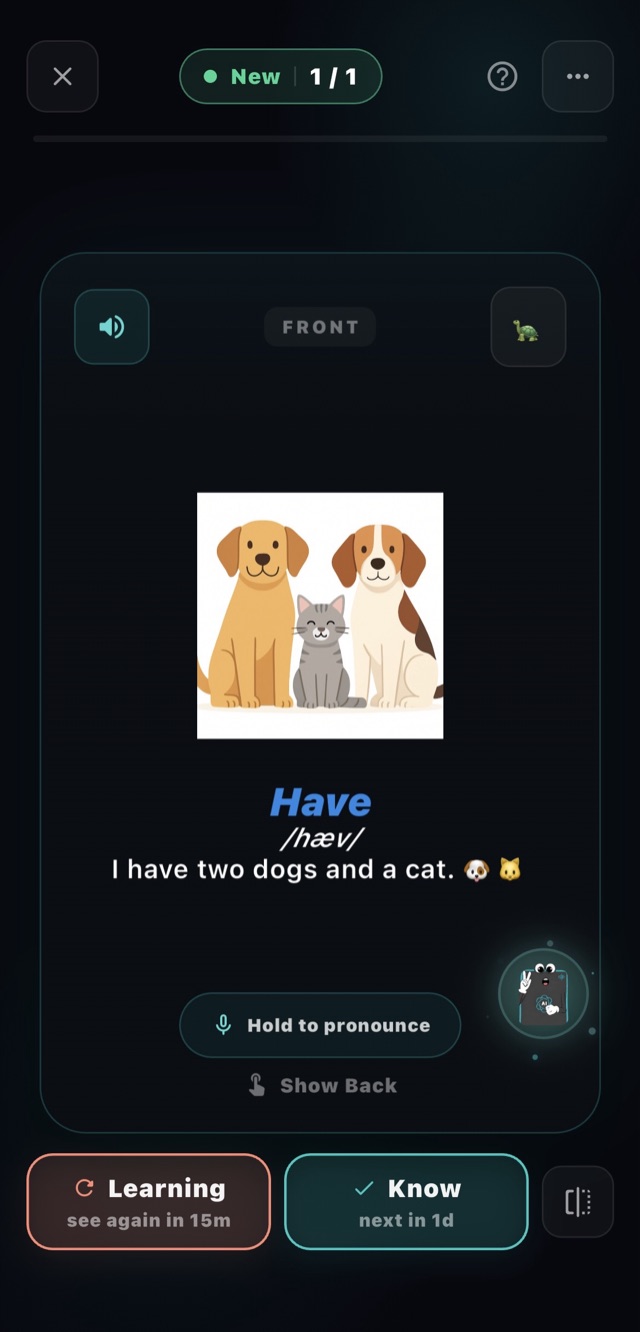Play the word audio with the speaker icon
This screenshot has width=640, height=1332.
tap(112, 327)
